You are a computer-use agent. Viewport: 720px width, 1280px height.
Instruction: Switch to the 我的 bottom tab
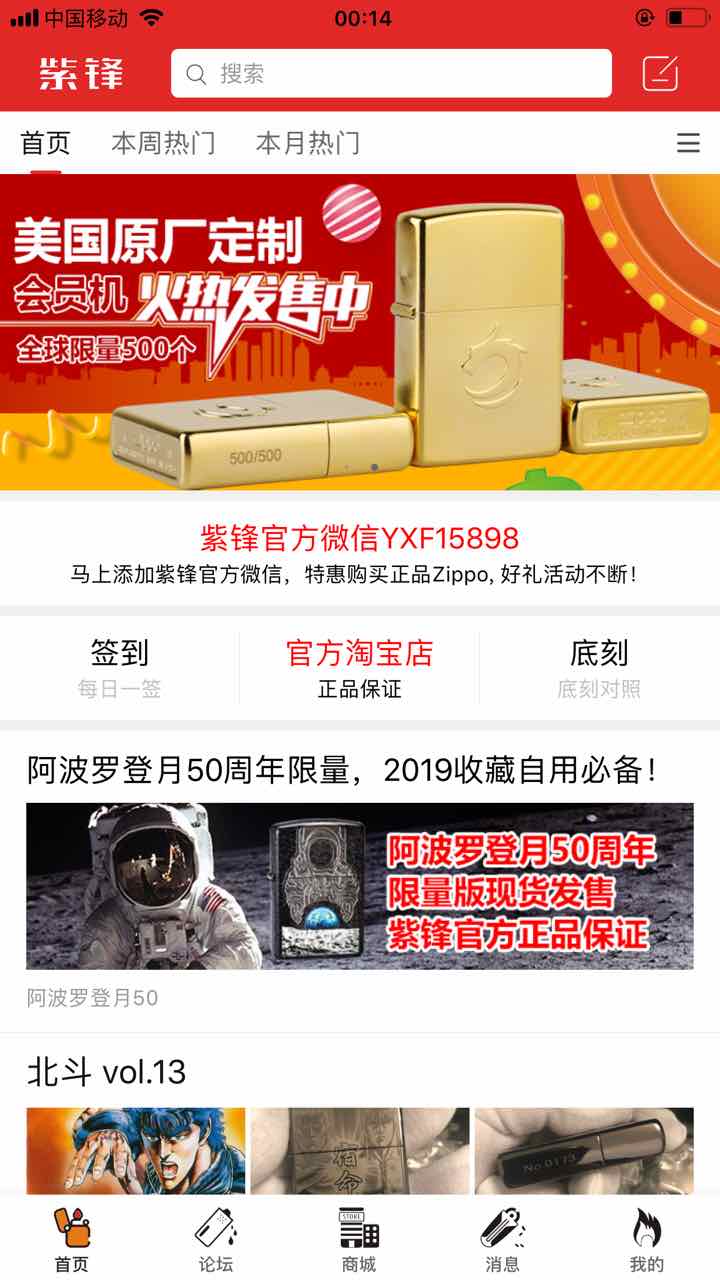pyautogui.click(x=647, y=1240)
